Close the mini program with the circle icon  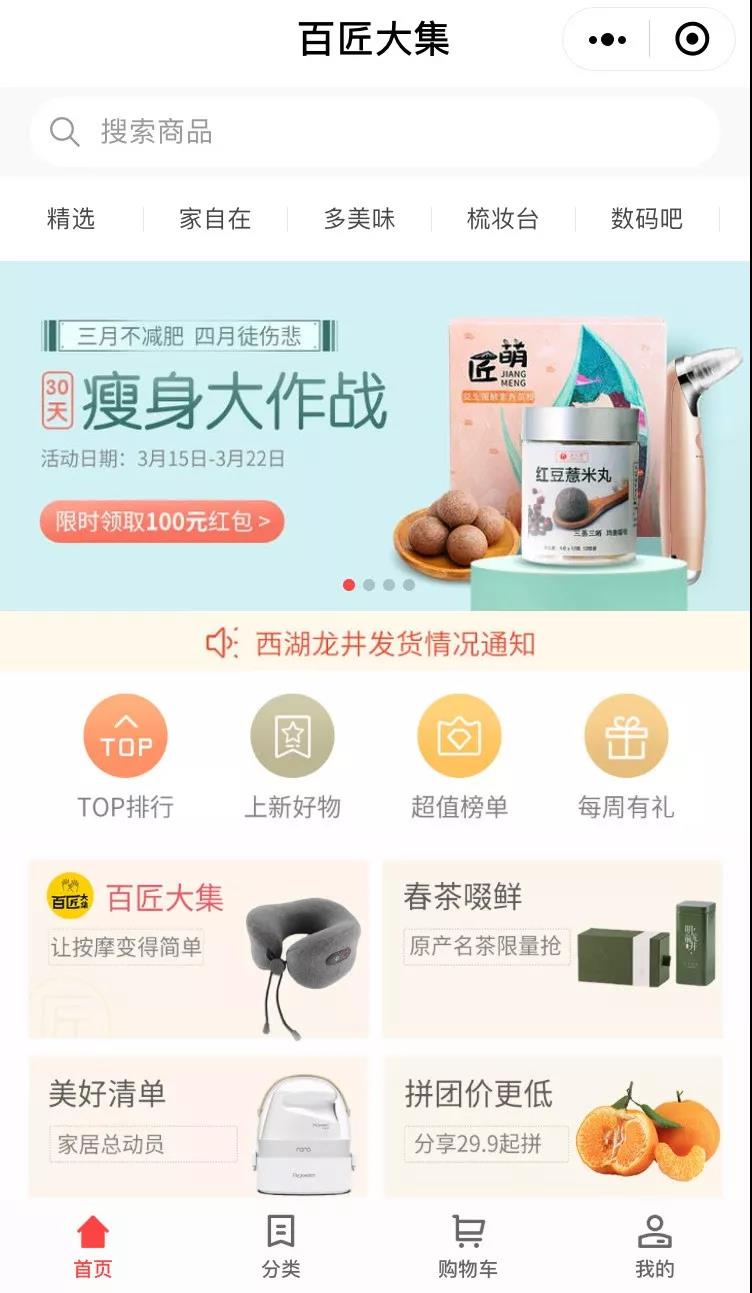[692, 40]
